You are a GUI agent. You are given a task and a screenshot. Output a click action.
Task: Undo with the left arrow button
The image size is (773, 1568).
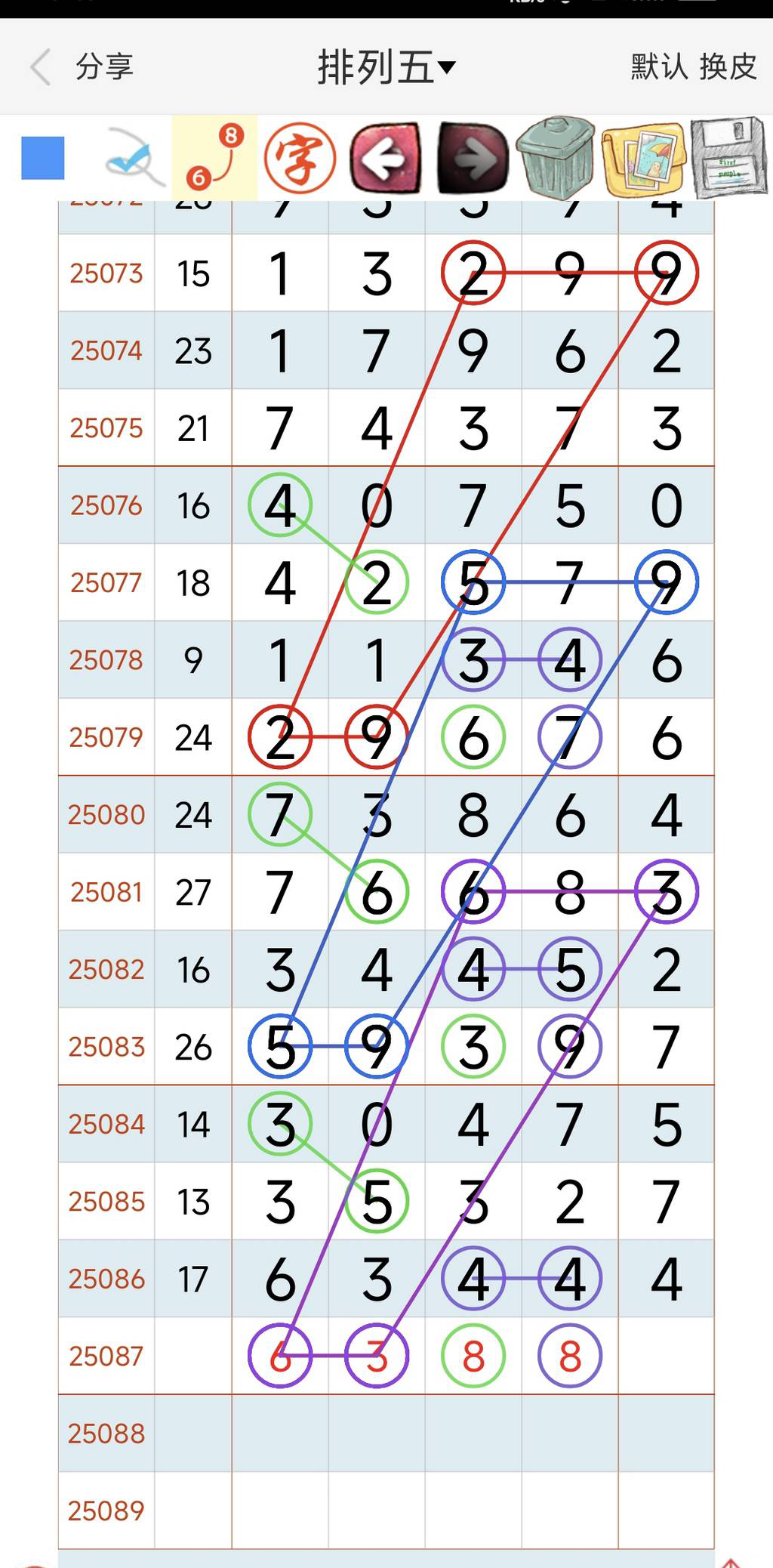click(386, 158)
